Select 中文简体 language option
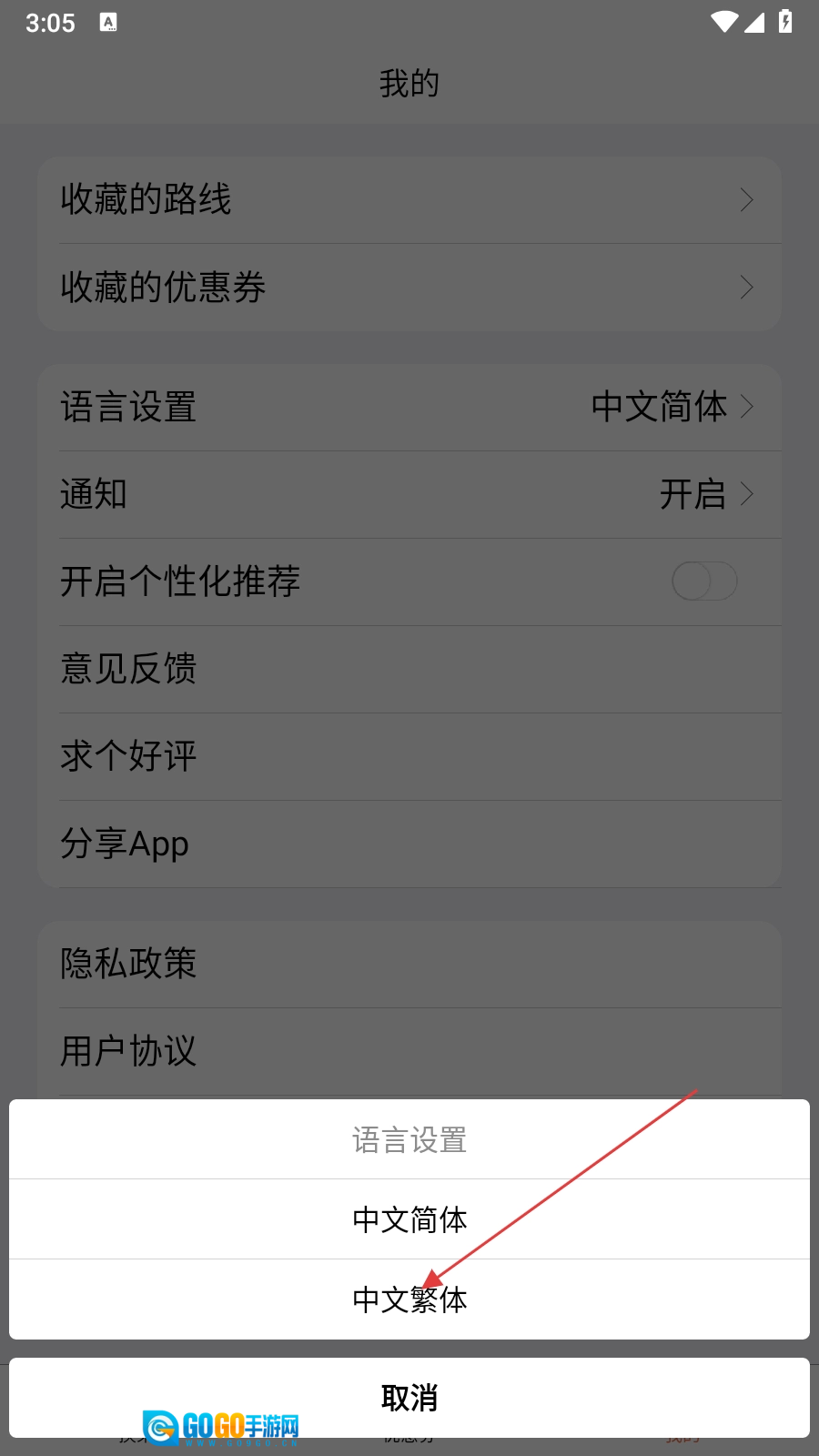 [x=409, y=1219]
